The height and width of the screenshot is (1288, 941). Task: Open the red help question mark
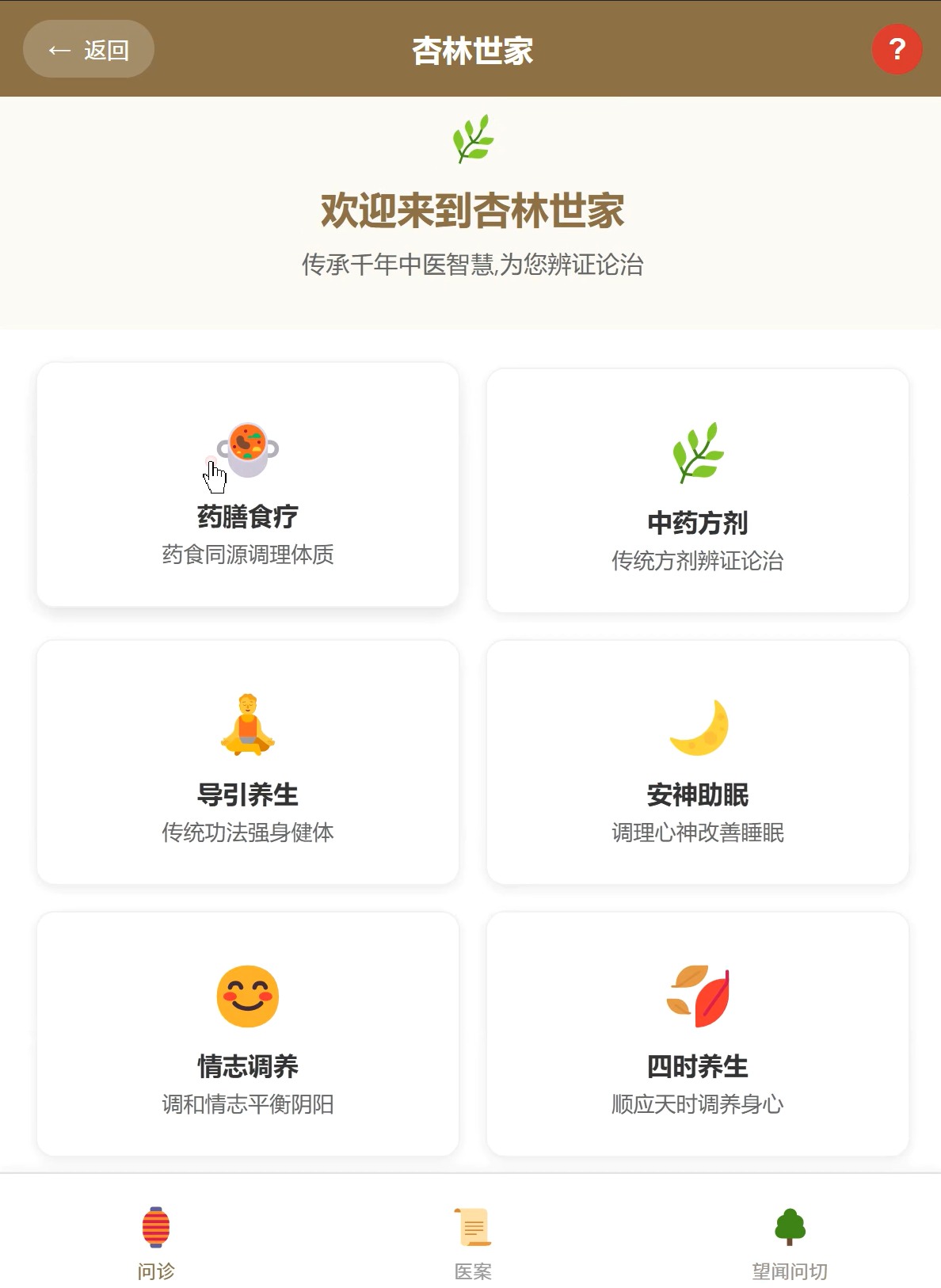[x=897, y=49]
